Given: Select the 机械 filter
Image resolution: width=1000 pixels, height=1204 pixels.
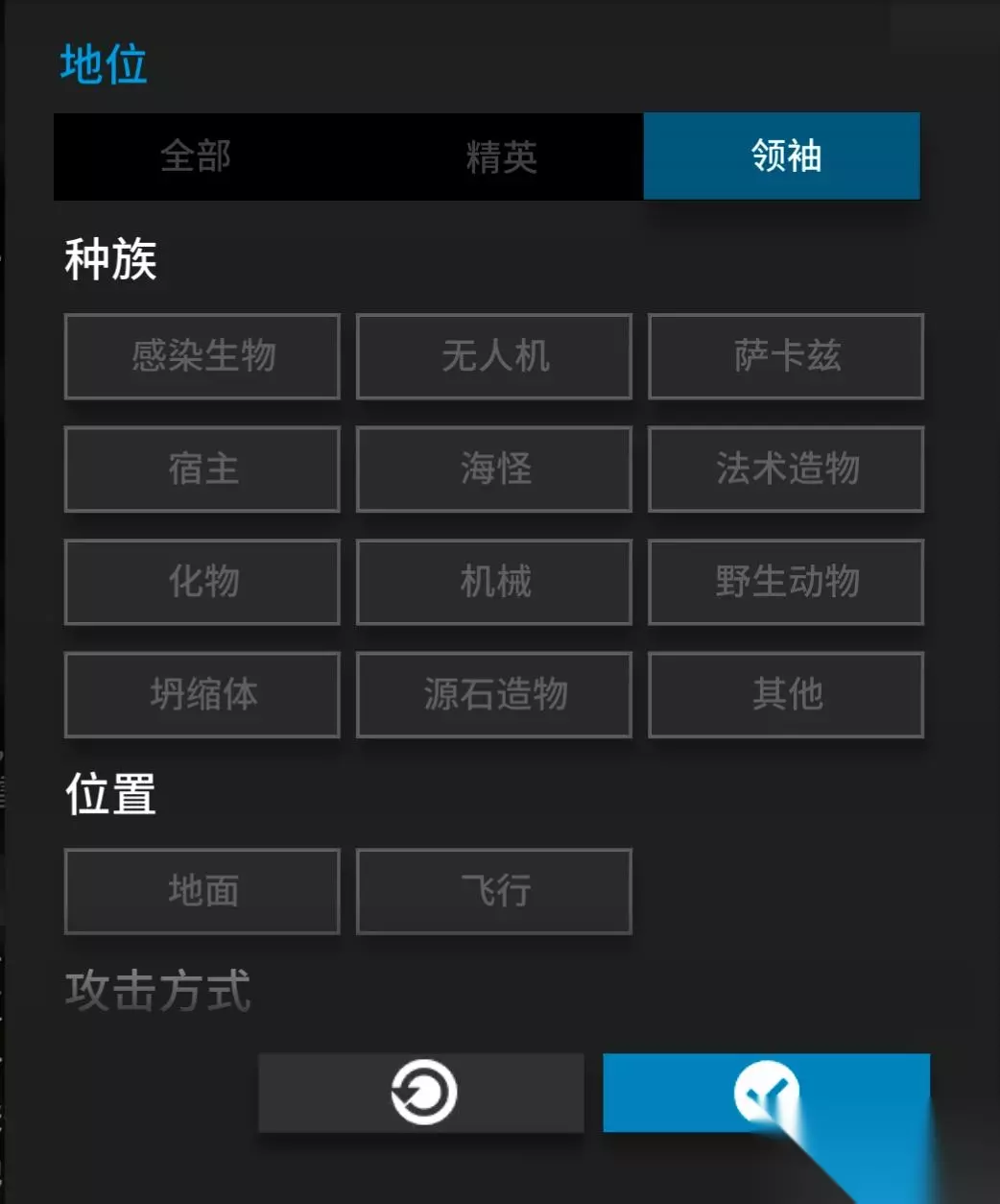Looking at the screenshot, I should coord(494,582).
